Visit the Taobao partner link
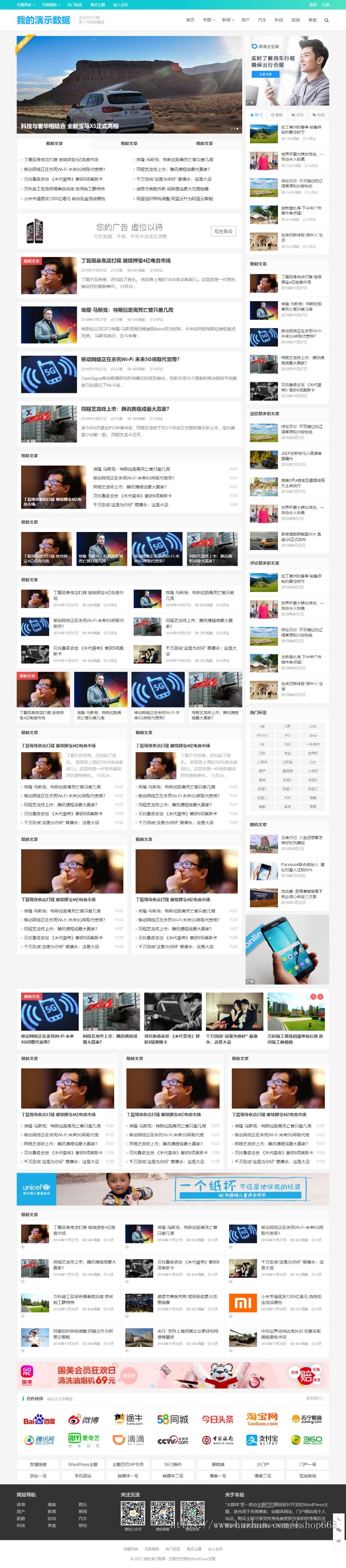The width and height of the screenshot is (346, 1568). 262,1419
